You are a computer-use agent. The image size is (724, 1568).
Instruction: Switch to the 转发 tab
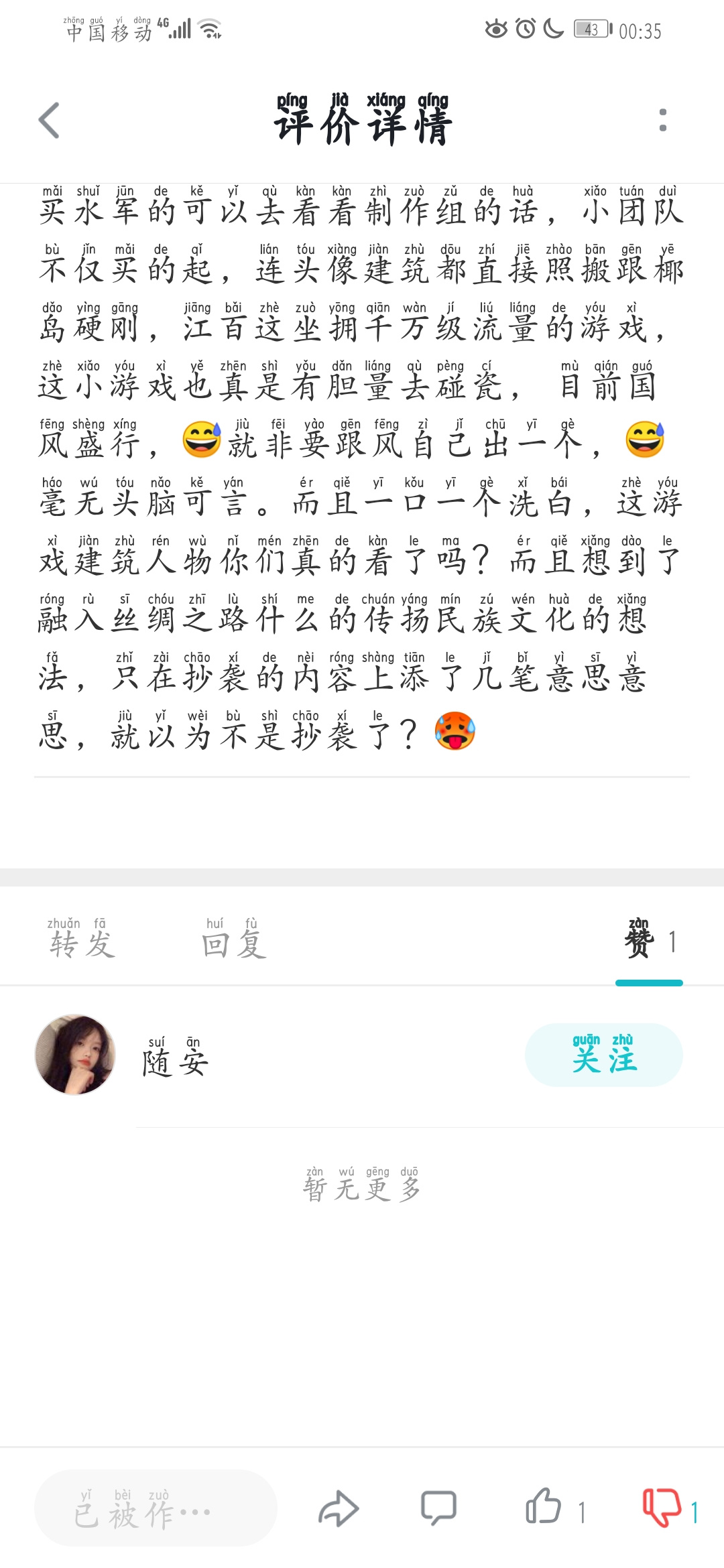(x=82, y=939)
